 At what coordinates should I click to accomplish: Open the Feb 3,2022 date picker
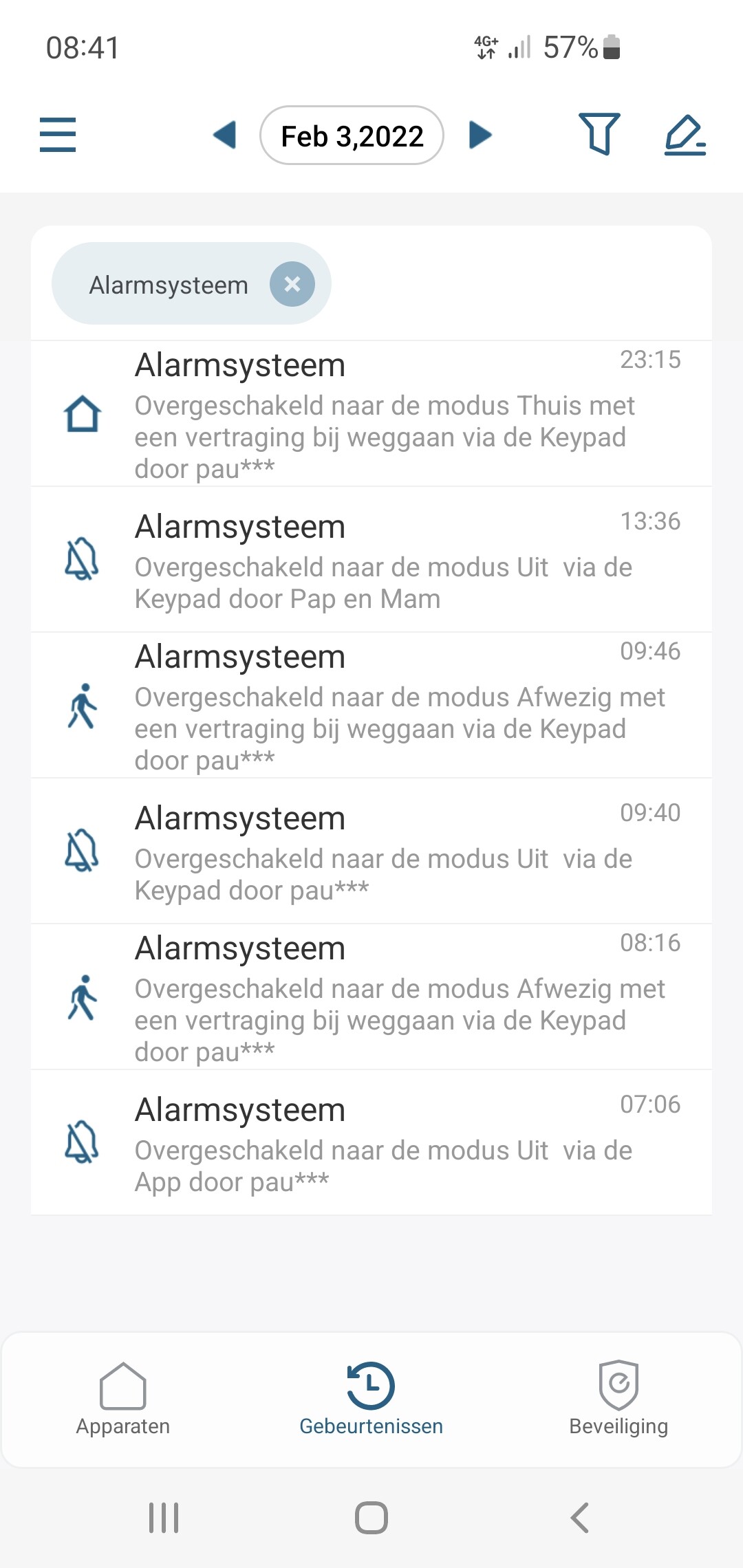pos(352,135)
